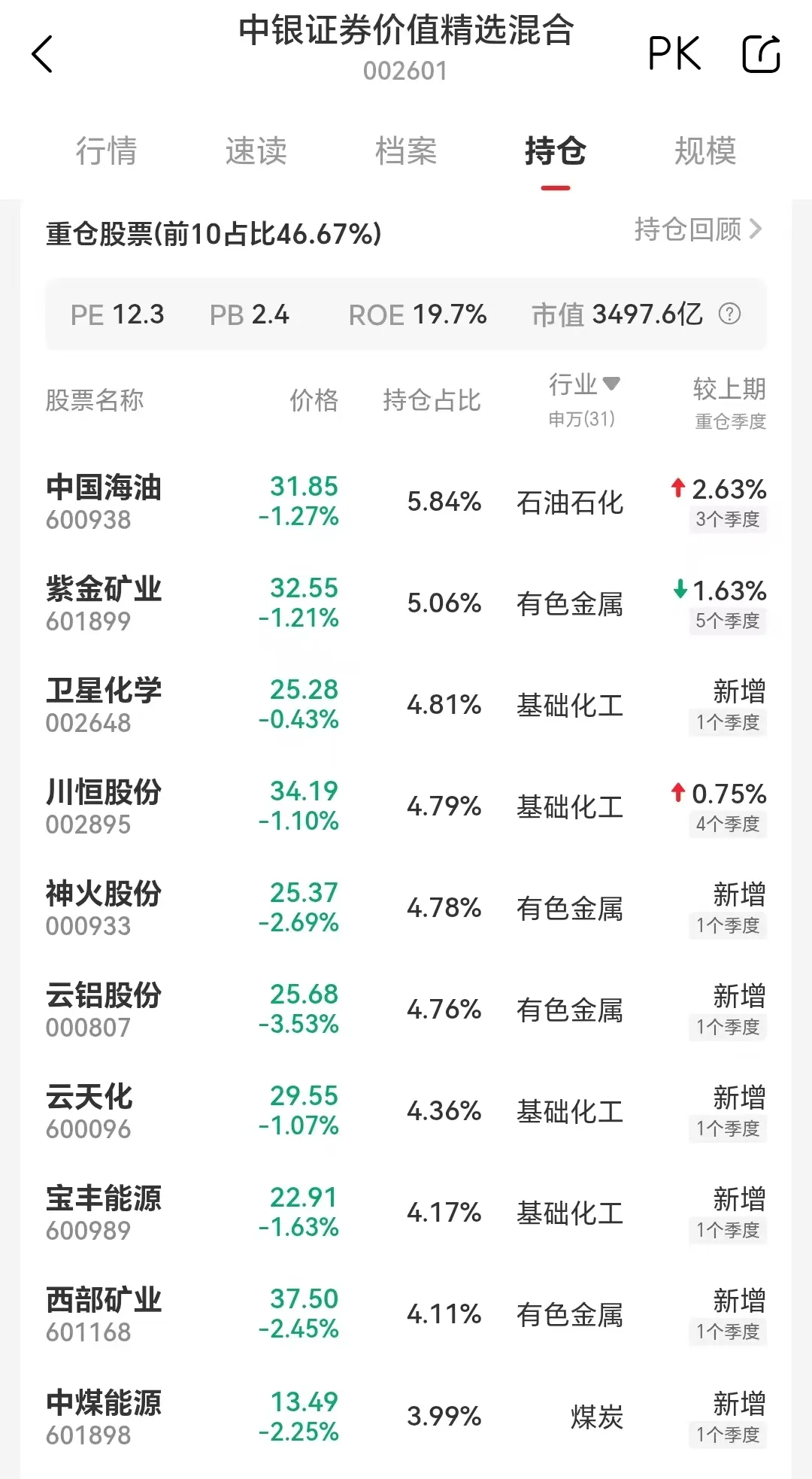Tap the help icon beside 市值

(729, 314)
